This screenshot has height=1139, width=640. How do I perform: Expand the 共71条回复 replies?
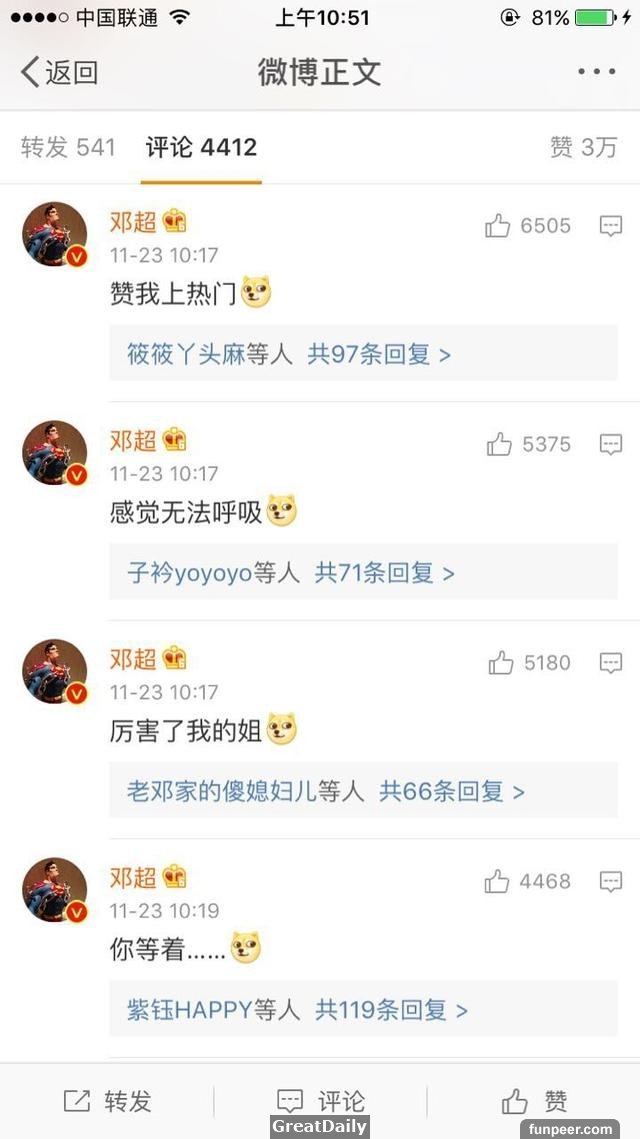[385, 573]
